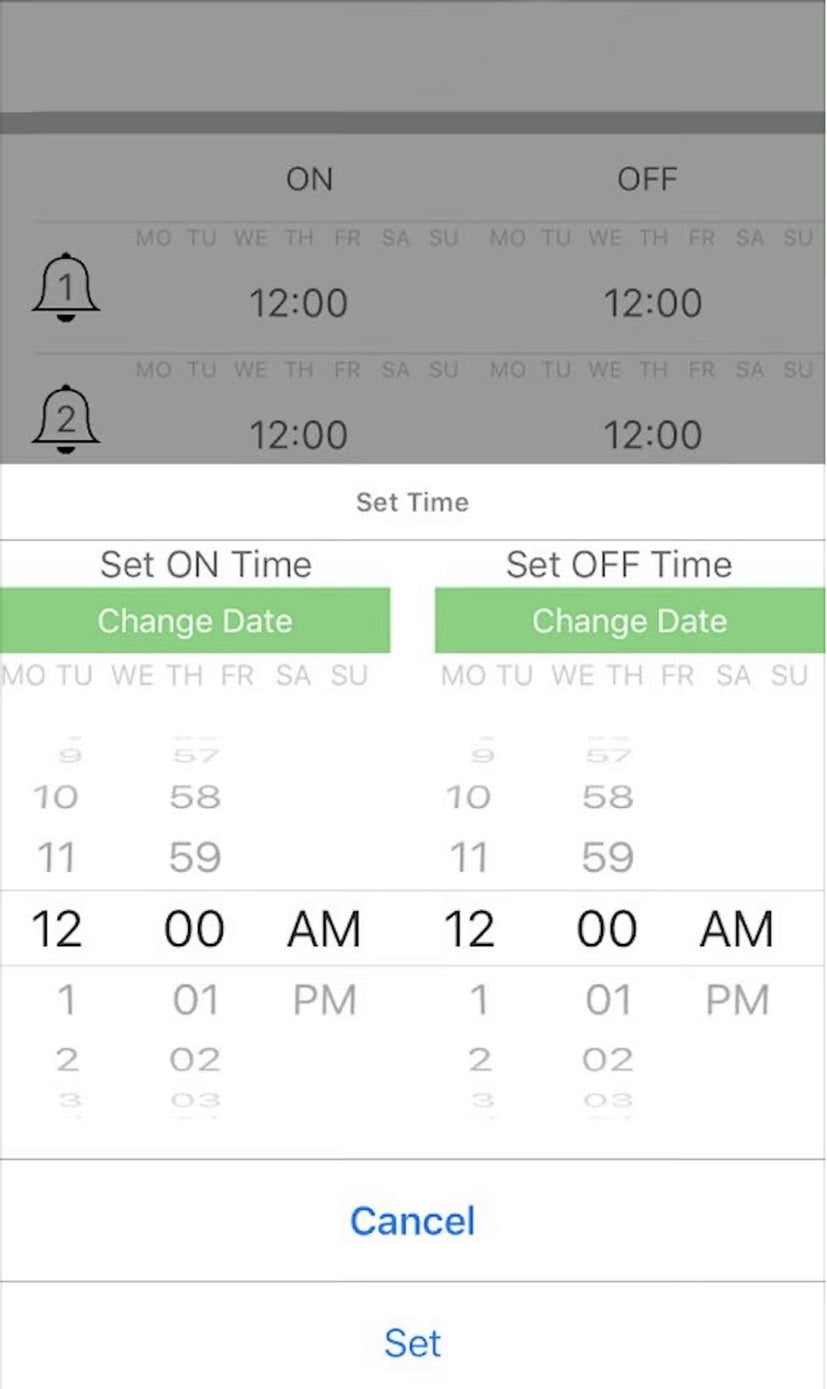Select PM in the ON time picker
Image resolution: width=827 pixels, height=1389 pixels.
[324, 1000]
